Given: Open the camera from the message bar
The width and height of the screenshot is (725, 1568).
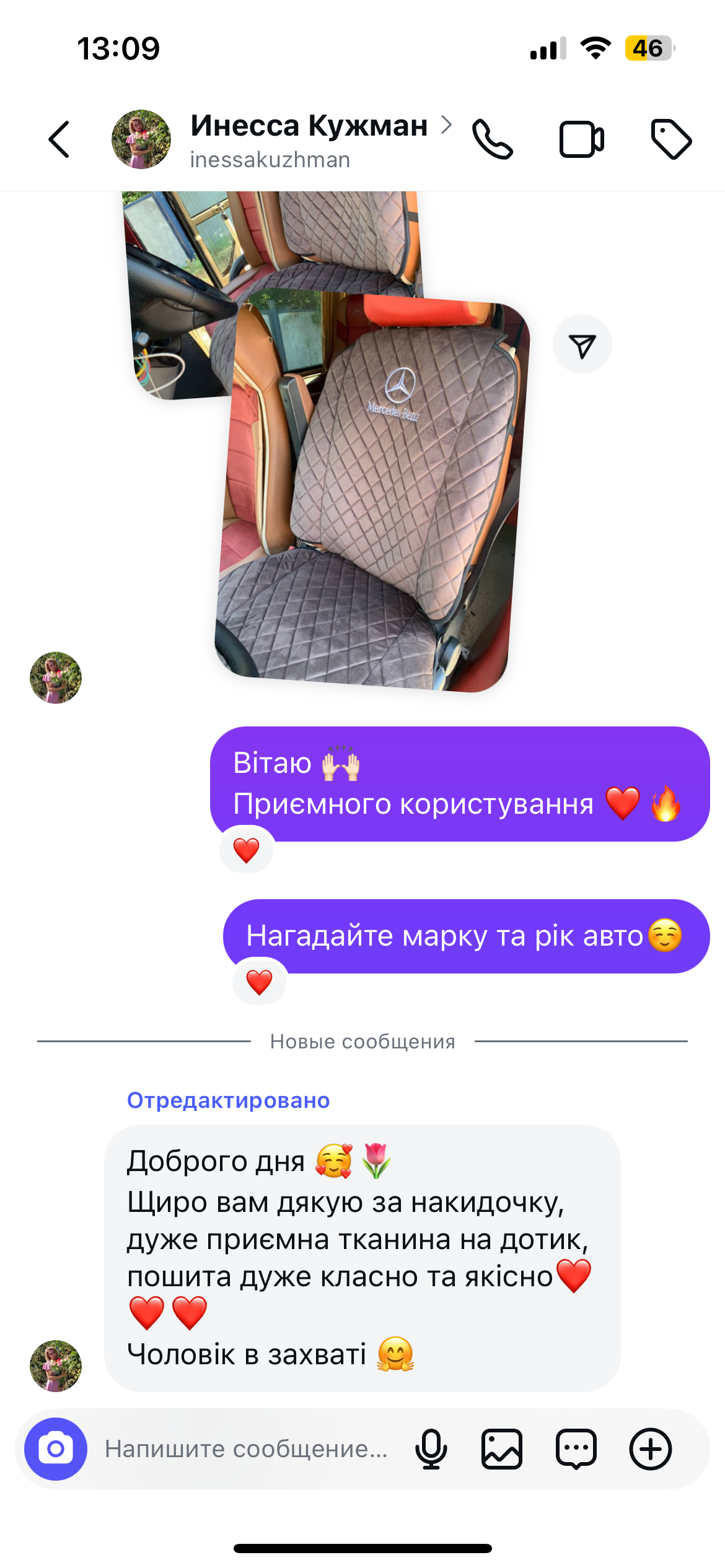Looking at the screenshot, I should click(x=56, y=1449).
